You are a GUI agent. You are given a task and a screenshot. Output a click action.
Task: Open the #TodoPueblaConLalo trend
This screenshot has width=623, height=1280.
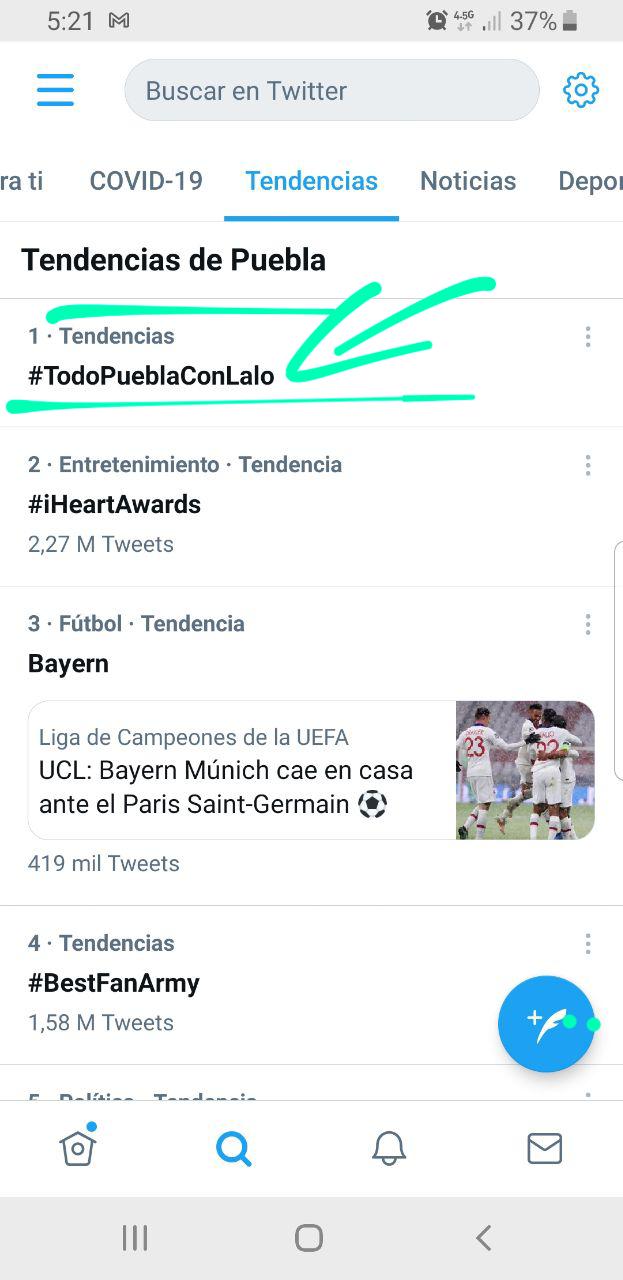151,376
